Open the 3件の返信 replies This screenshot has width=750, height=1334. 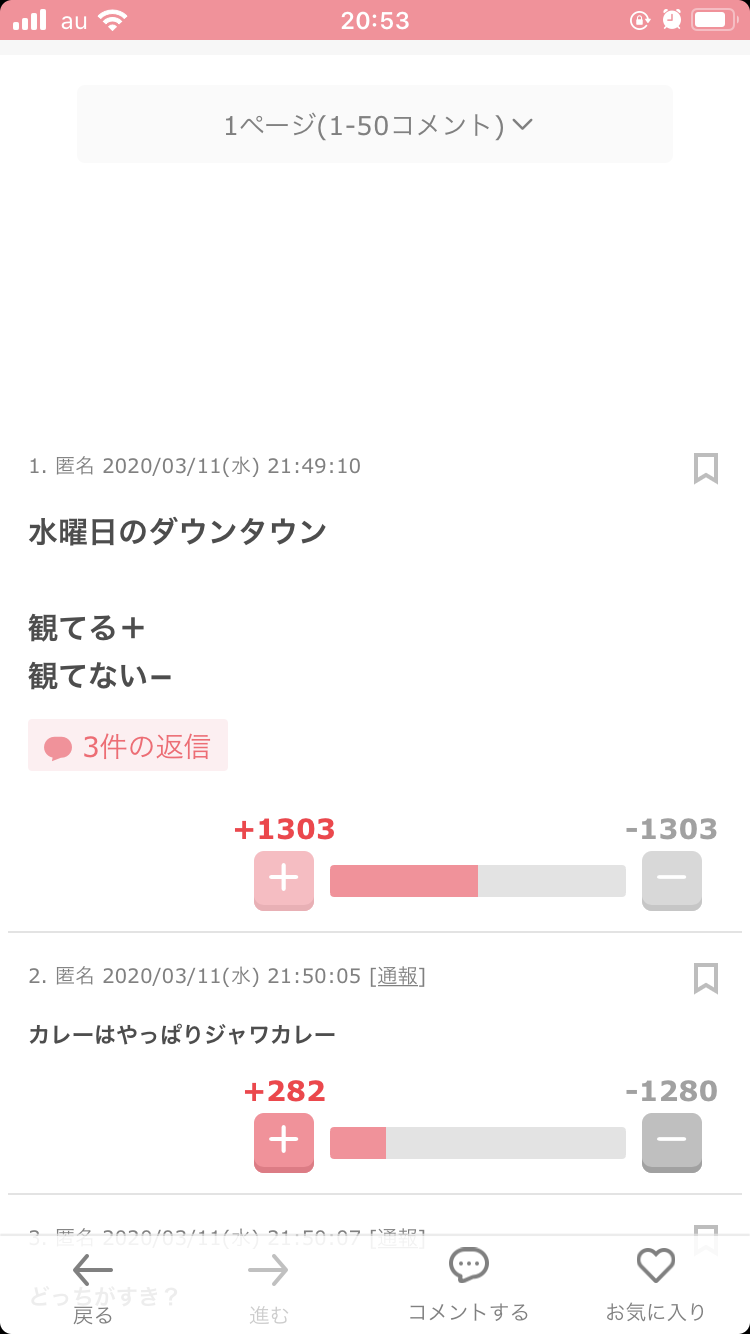tap(128, 746)
